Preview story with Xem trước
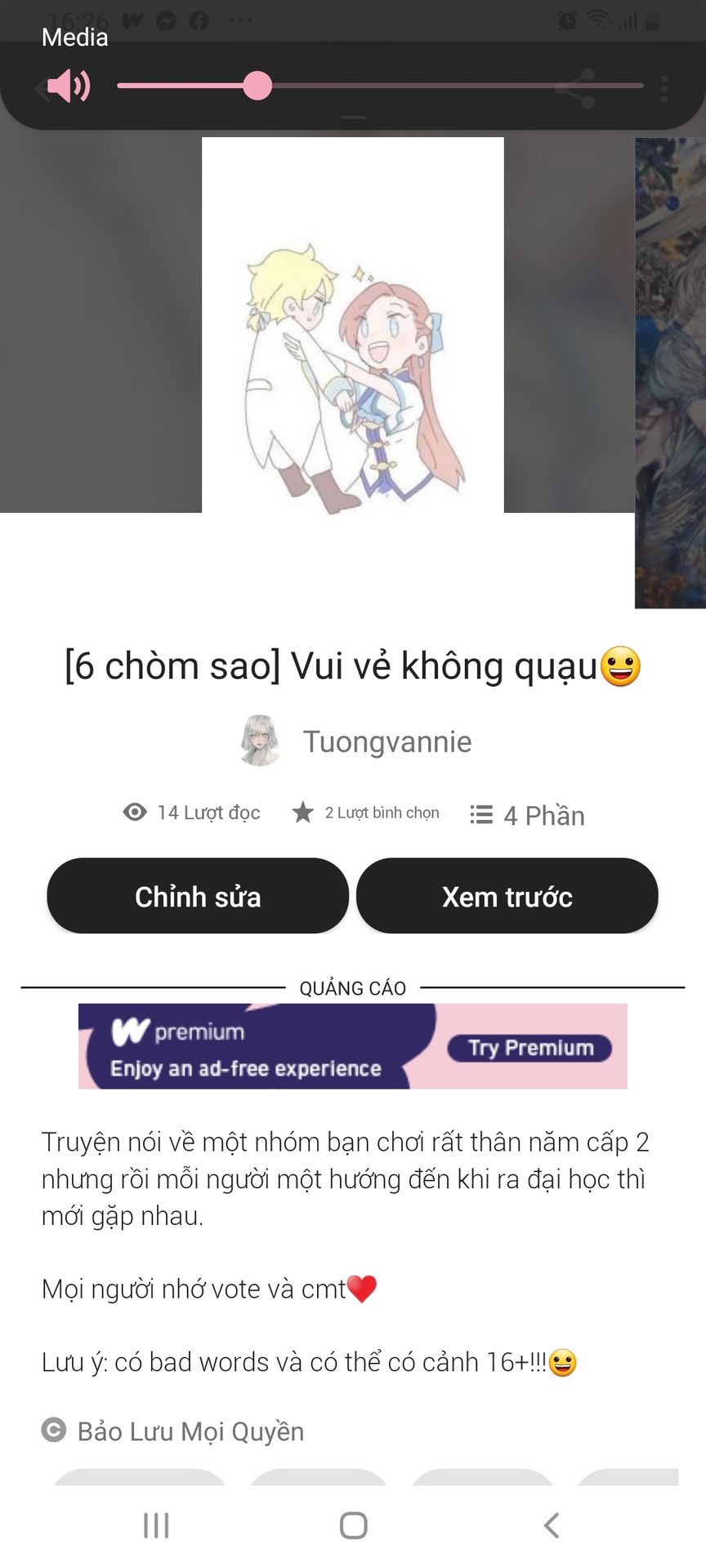Viewport: 706px width, 1568px height. tap(507, 896)
